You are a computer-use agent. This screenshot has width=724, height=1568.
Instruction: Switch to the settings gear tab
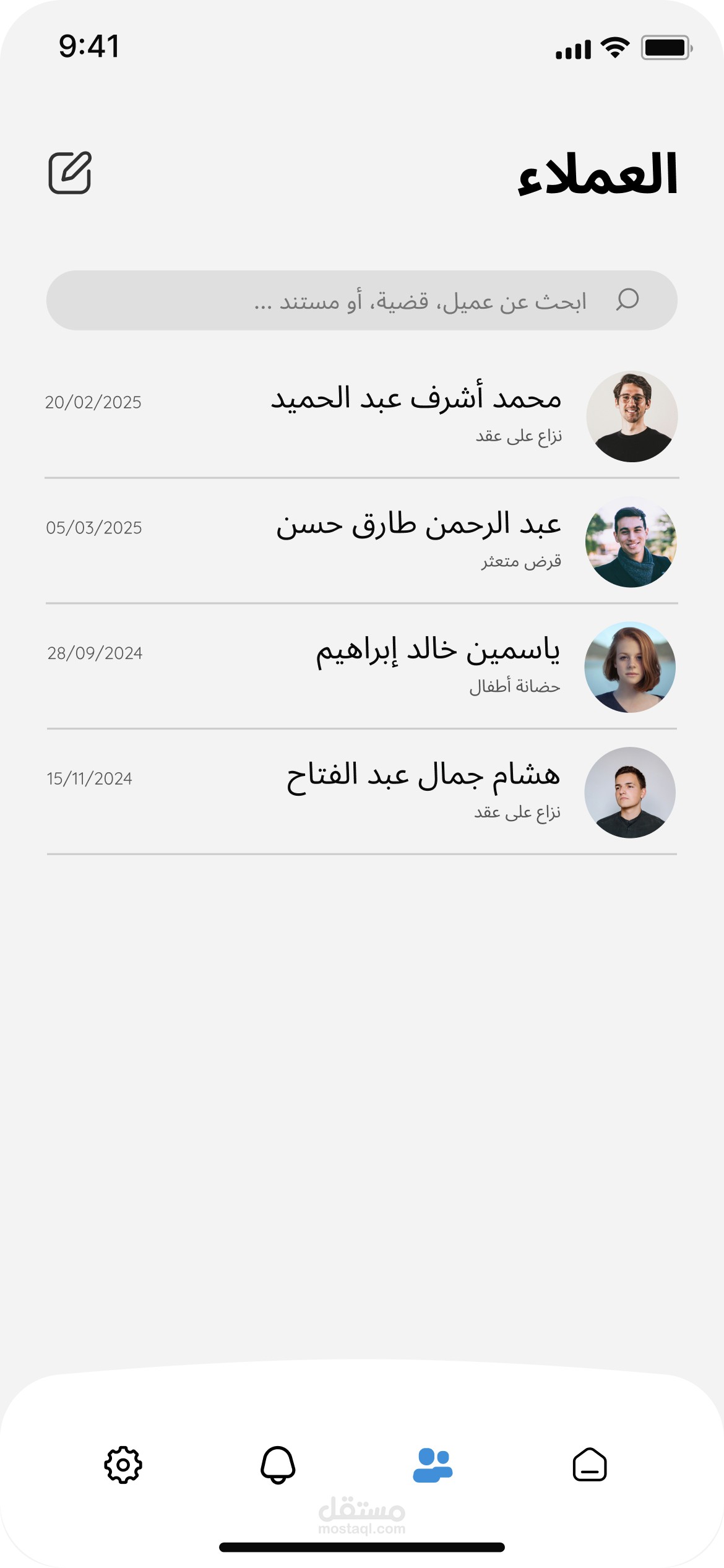[123, 1465]
